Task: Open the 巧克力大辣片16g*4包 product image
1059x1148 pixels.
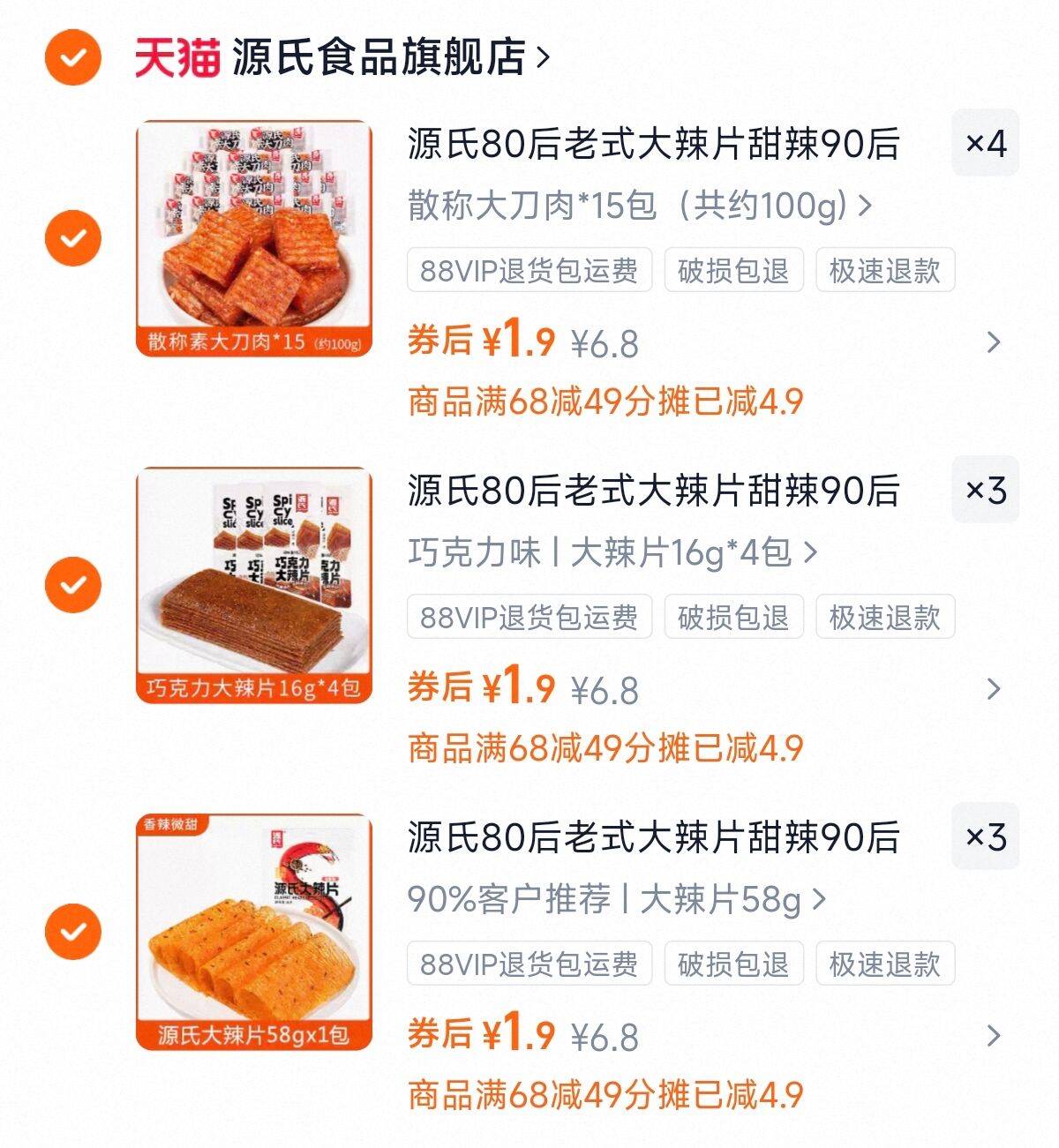Action: tap(254, 585)
